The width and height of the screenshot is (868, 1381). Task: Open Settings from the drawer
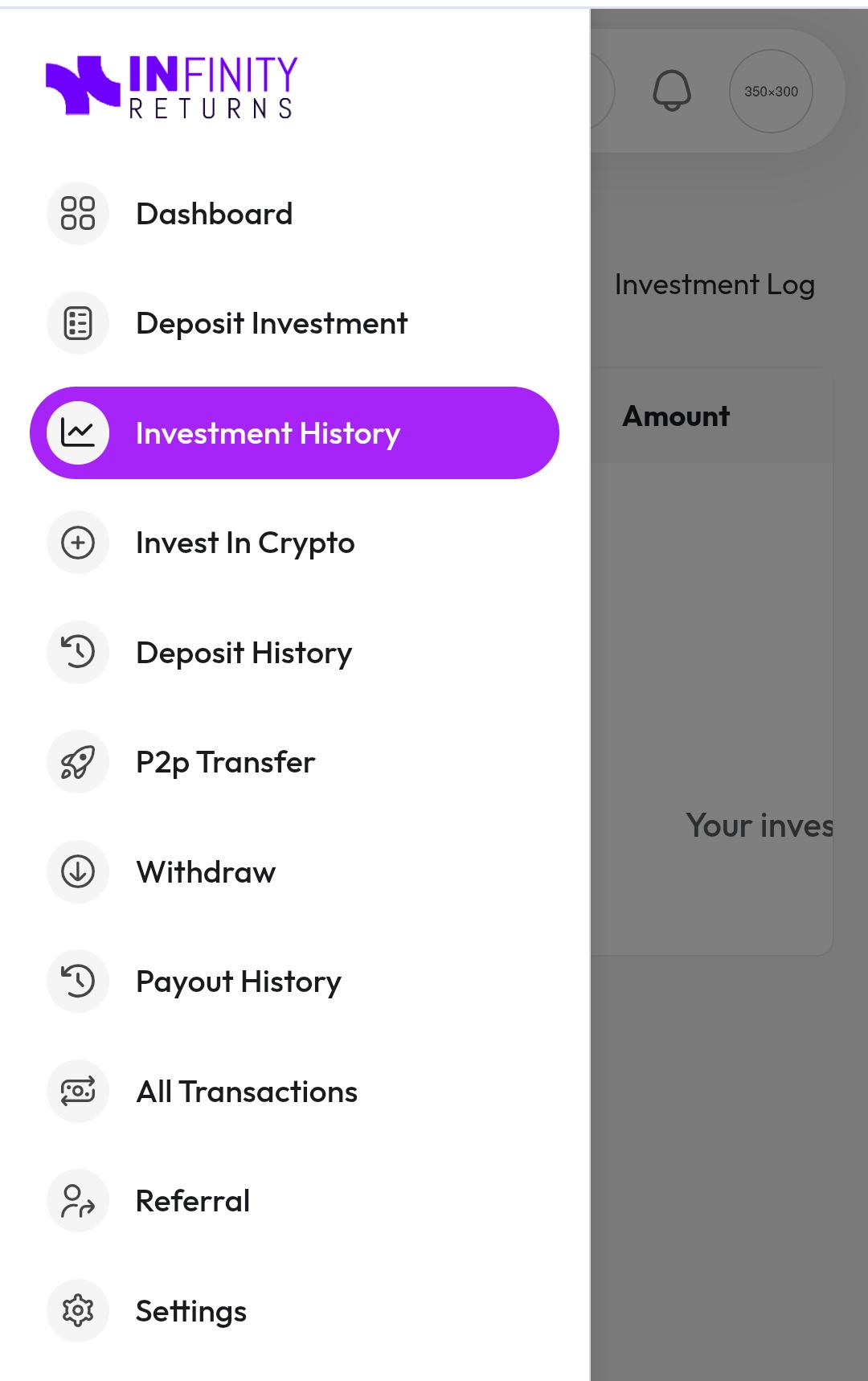click(x=191, y=1311)
